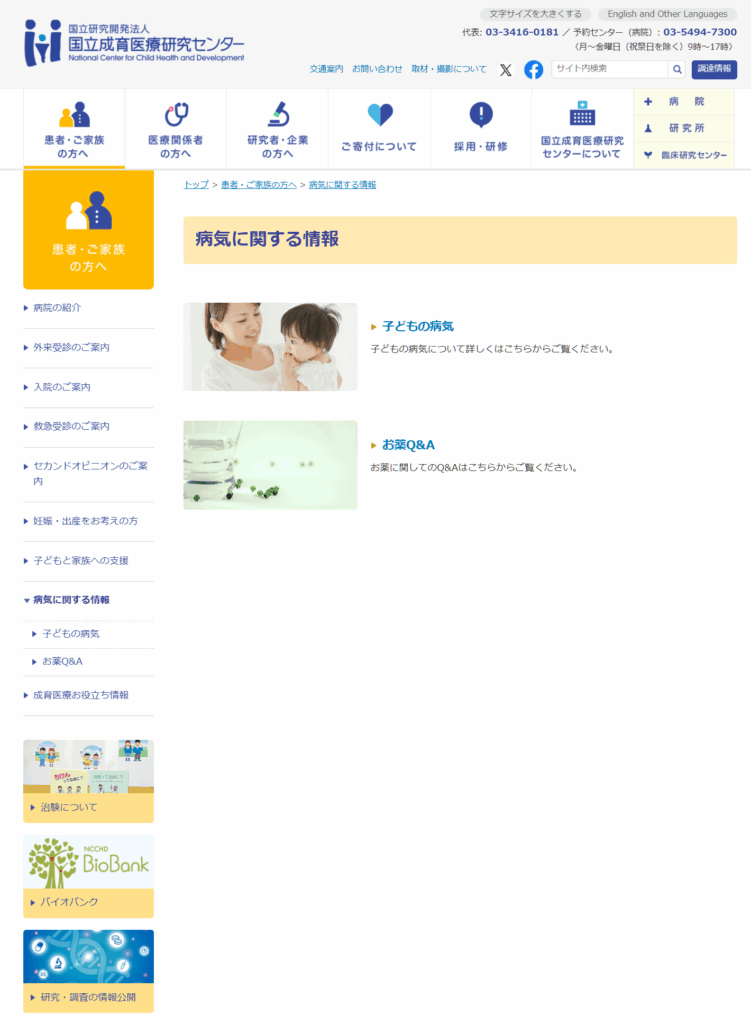Viewport: 751px width, 1024px height.
Task: Switch to 医療関係者の方へ tab
Action: pos(176,128)
